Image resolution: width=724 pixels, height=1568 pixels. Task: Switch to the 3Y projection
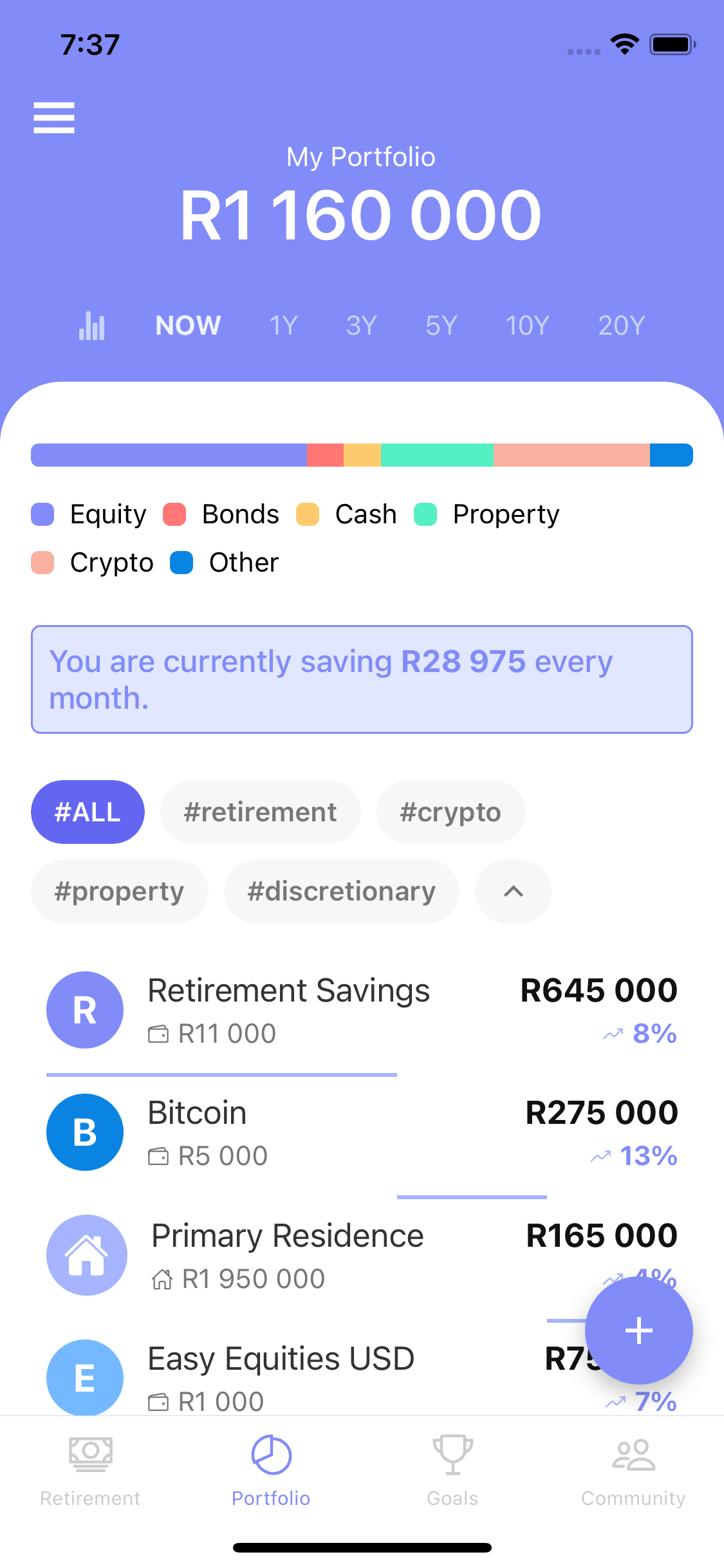[x=361, y=326]
